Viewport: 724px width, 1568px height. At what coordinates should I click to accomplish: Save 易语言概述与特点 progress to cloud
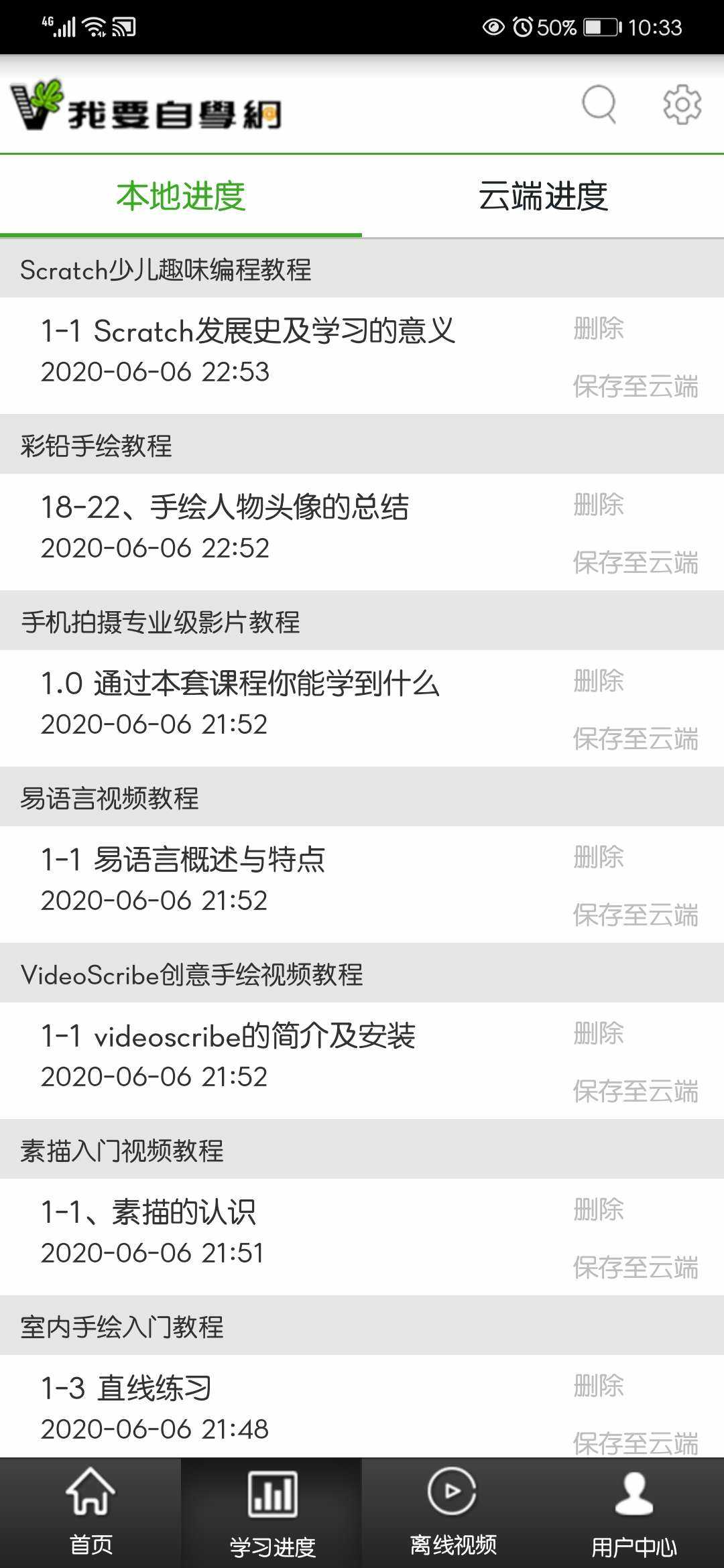coord(635,915)
